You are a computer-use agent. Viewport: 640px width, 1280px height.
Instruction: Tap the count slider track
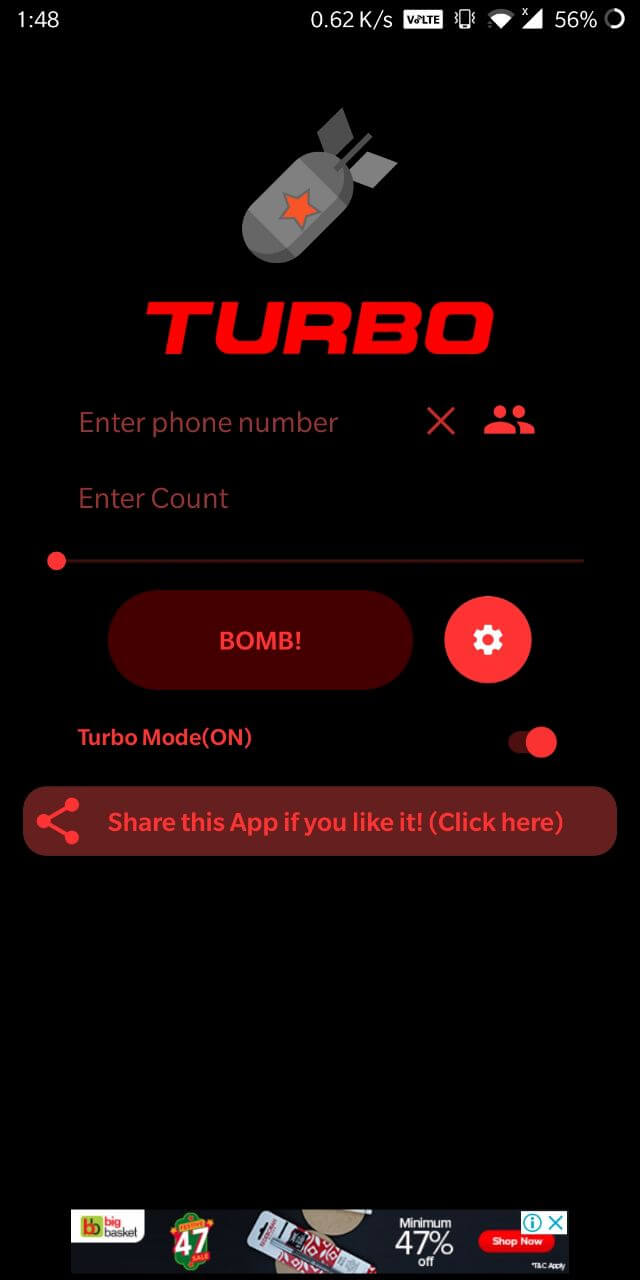pyautogui.click(x=316, y=561)
